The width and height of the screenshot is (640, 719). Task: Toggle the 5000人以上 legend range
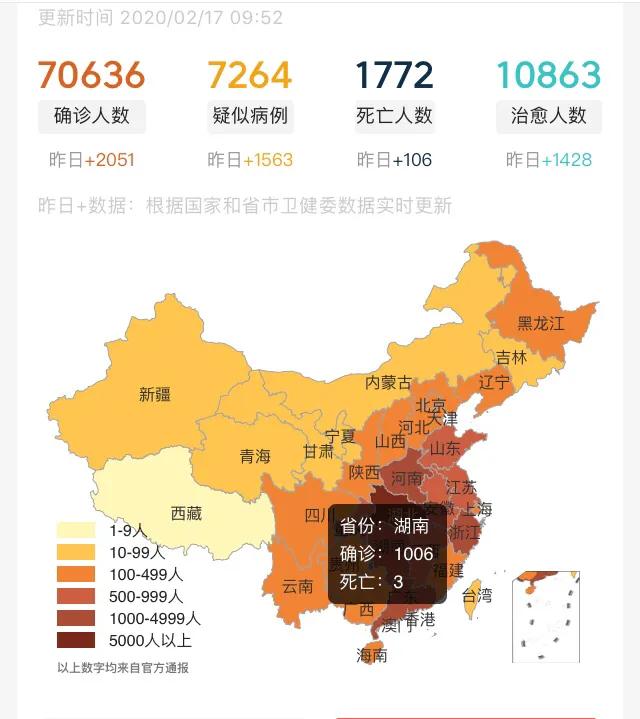(x=76, y=641)
